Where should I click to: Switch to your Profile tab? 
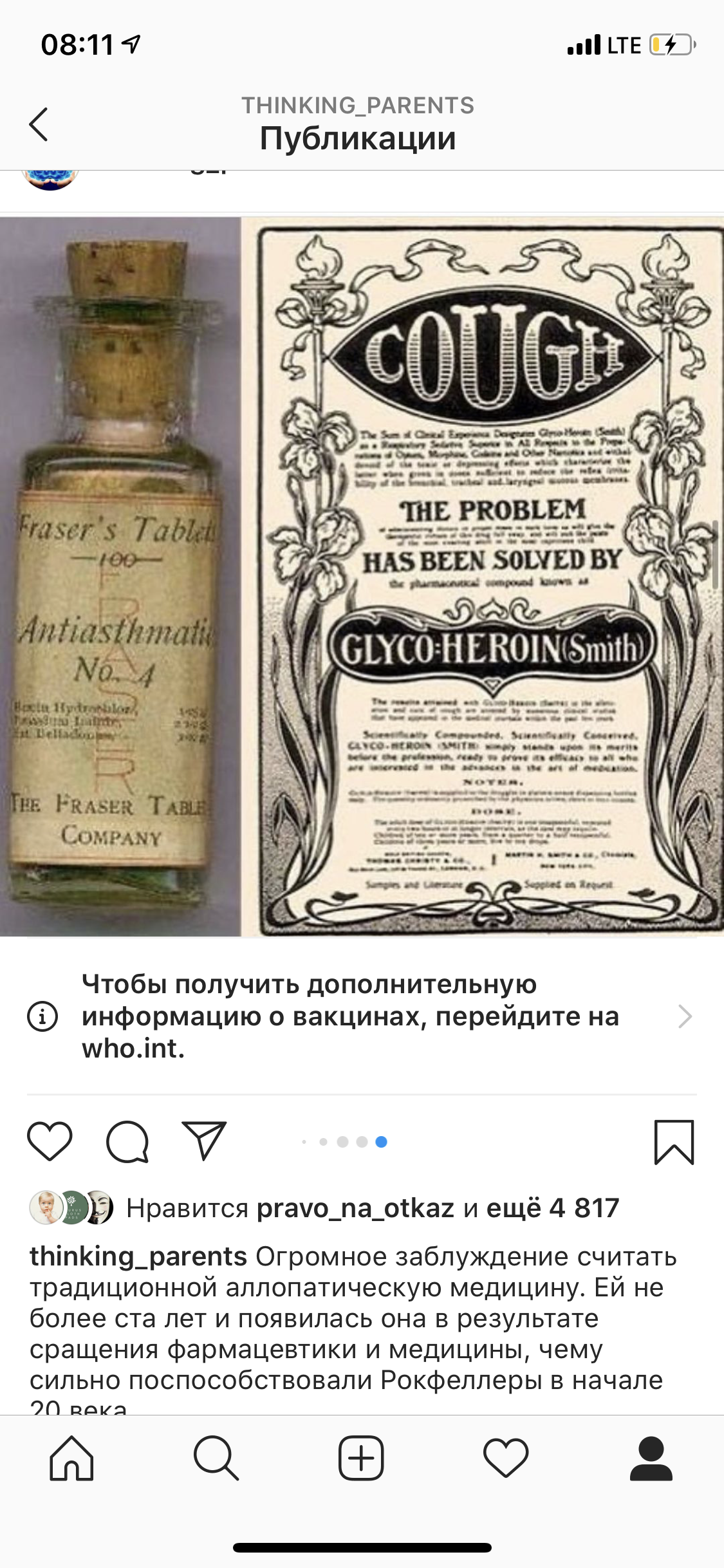pos(651,1459)
